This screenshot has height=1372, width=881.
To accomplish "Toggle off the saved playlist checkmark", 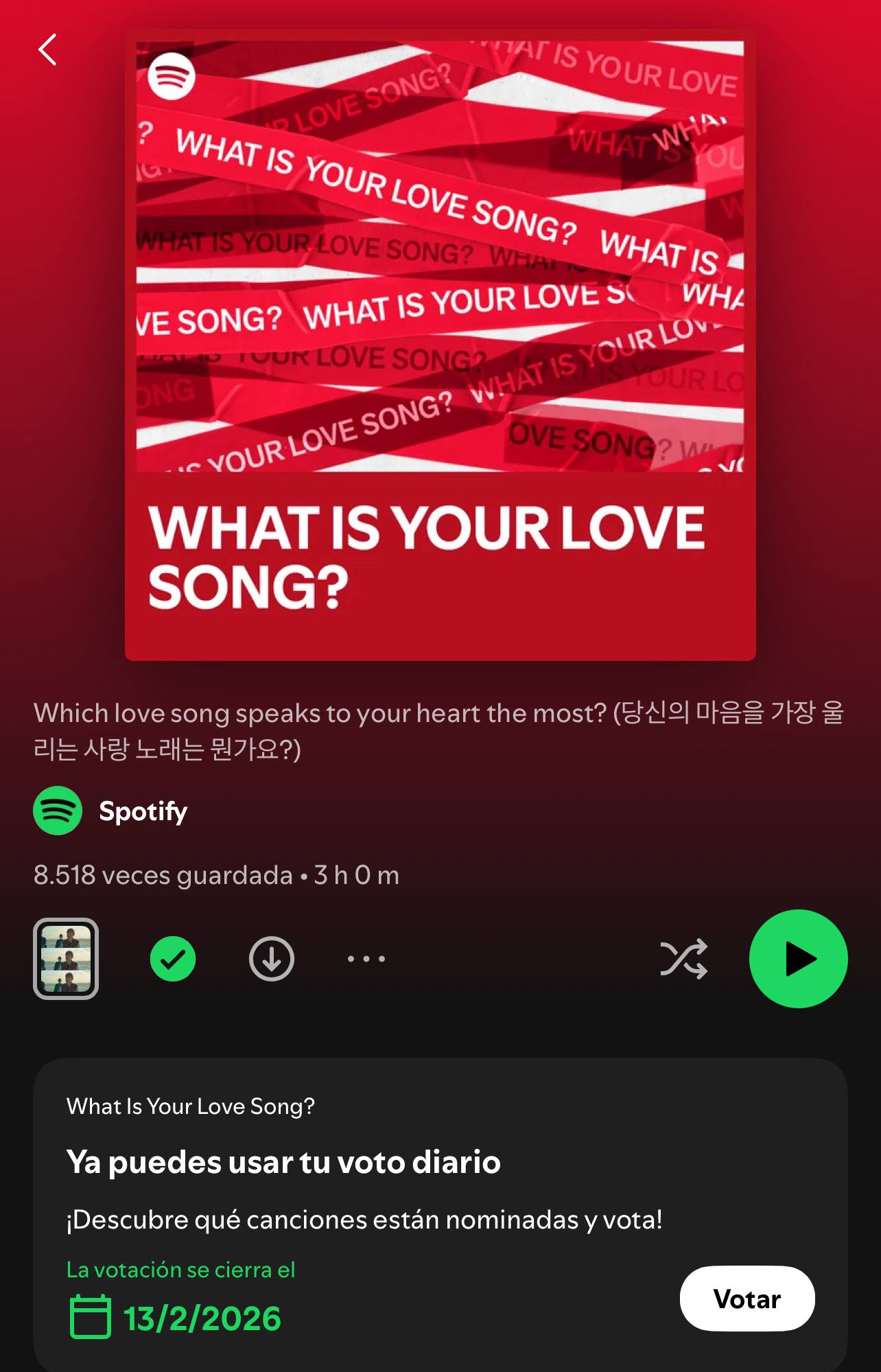I will pyautogui.click(x=172, y=960).
